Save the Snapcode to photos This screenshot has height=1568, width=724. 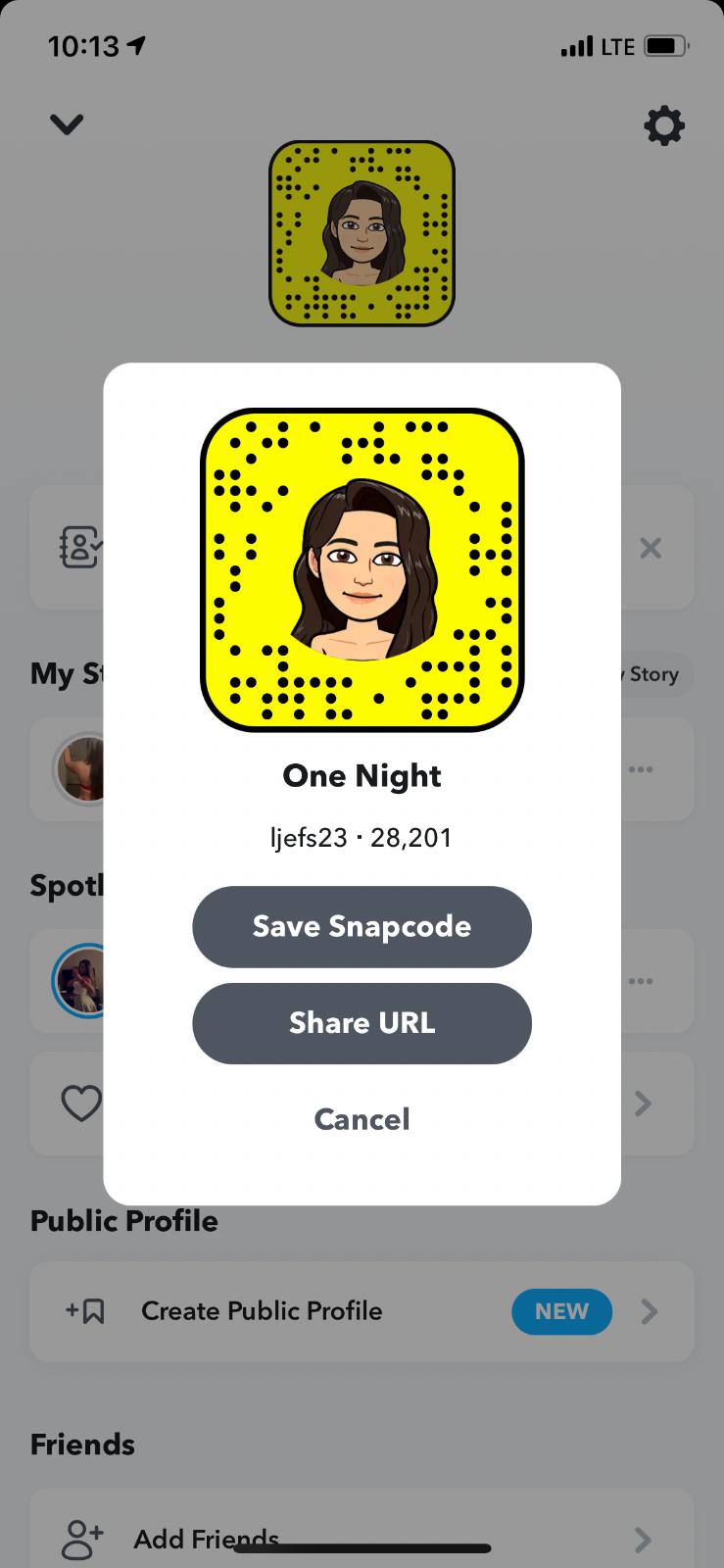362,926
